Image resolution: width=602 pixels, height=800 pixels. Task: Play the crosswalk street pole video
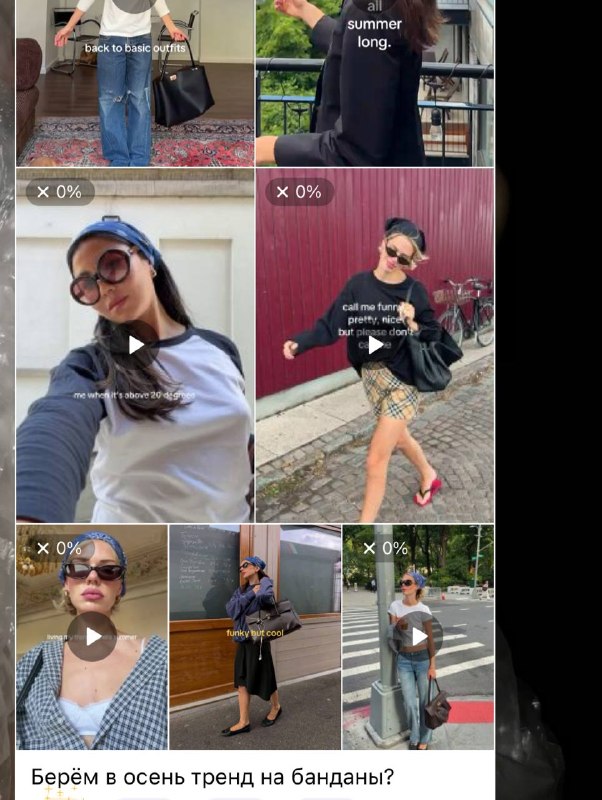coord(418,637)
